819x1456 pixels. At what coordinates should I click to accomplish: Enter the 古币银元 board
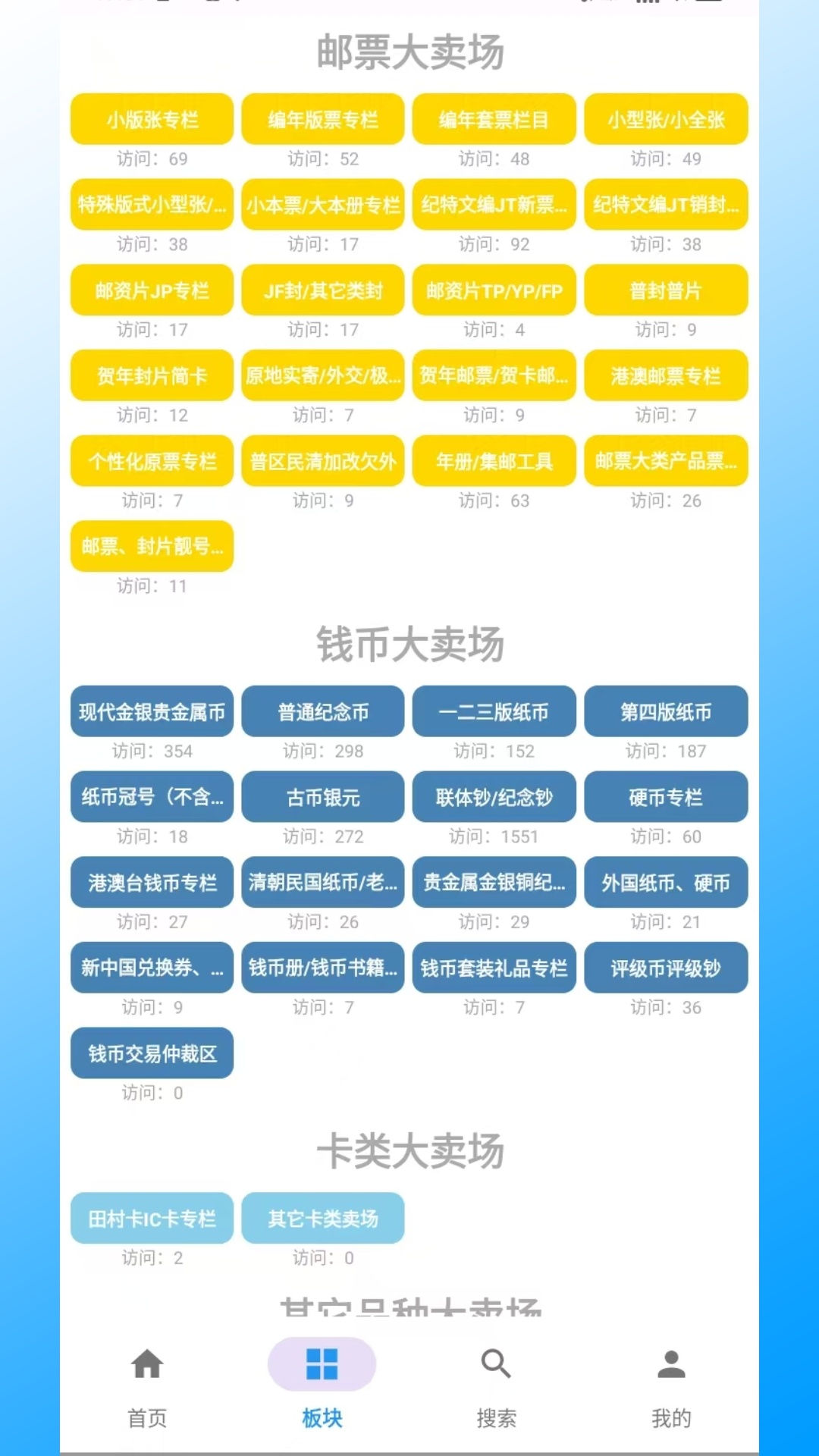tap(322, 797)
